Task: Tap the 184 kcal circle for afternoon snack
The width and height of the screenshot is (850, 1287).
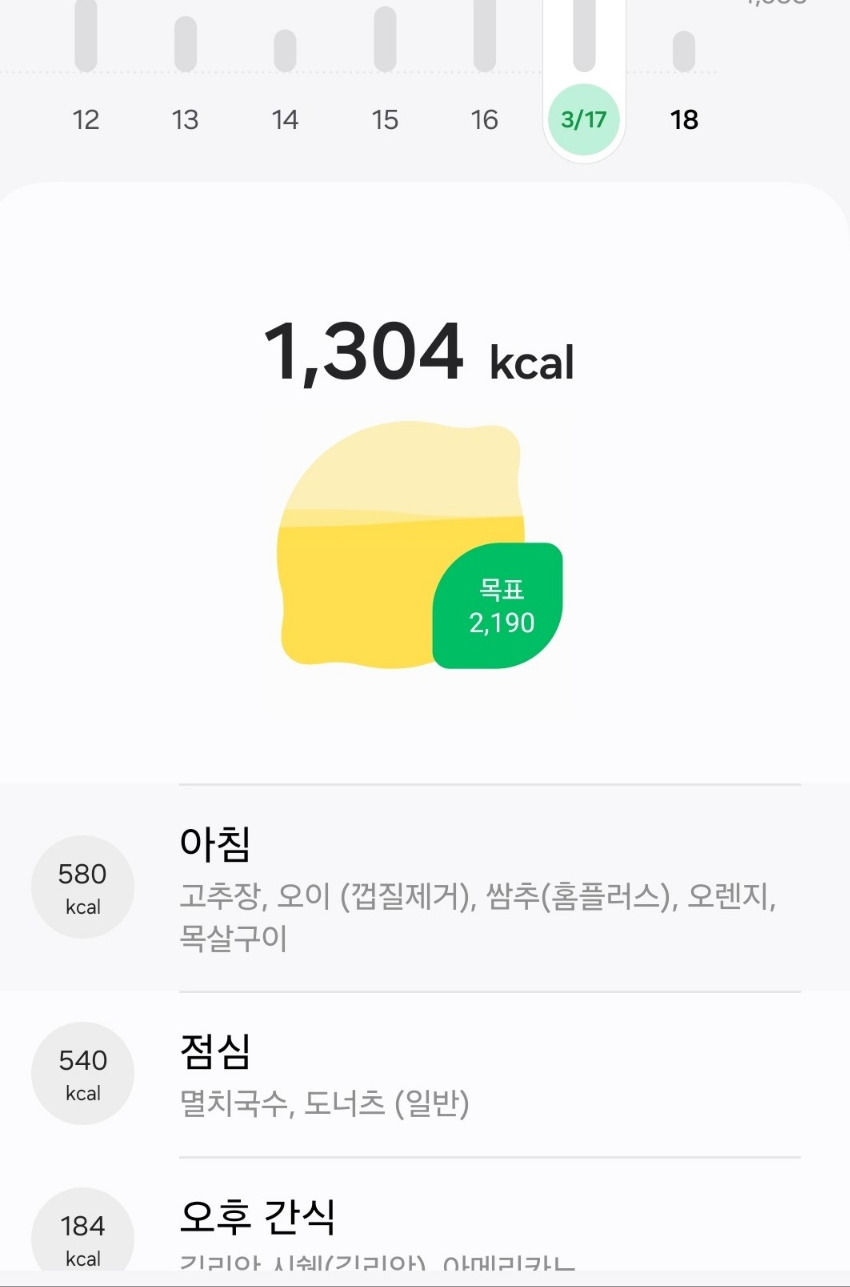Action: [x=82, y=1232]
